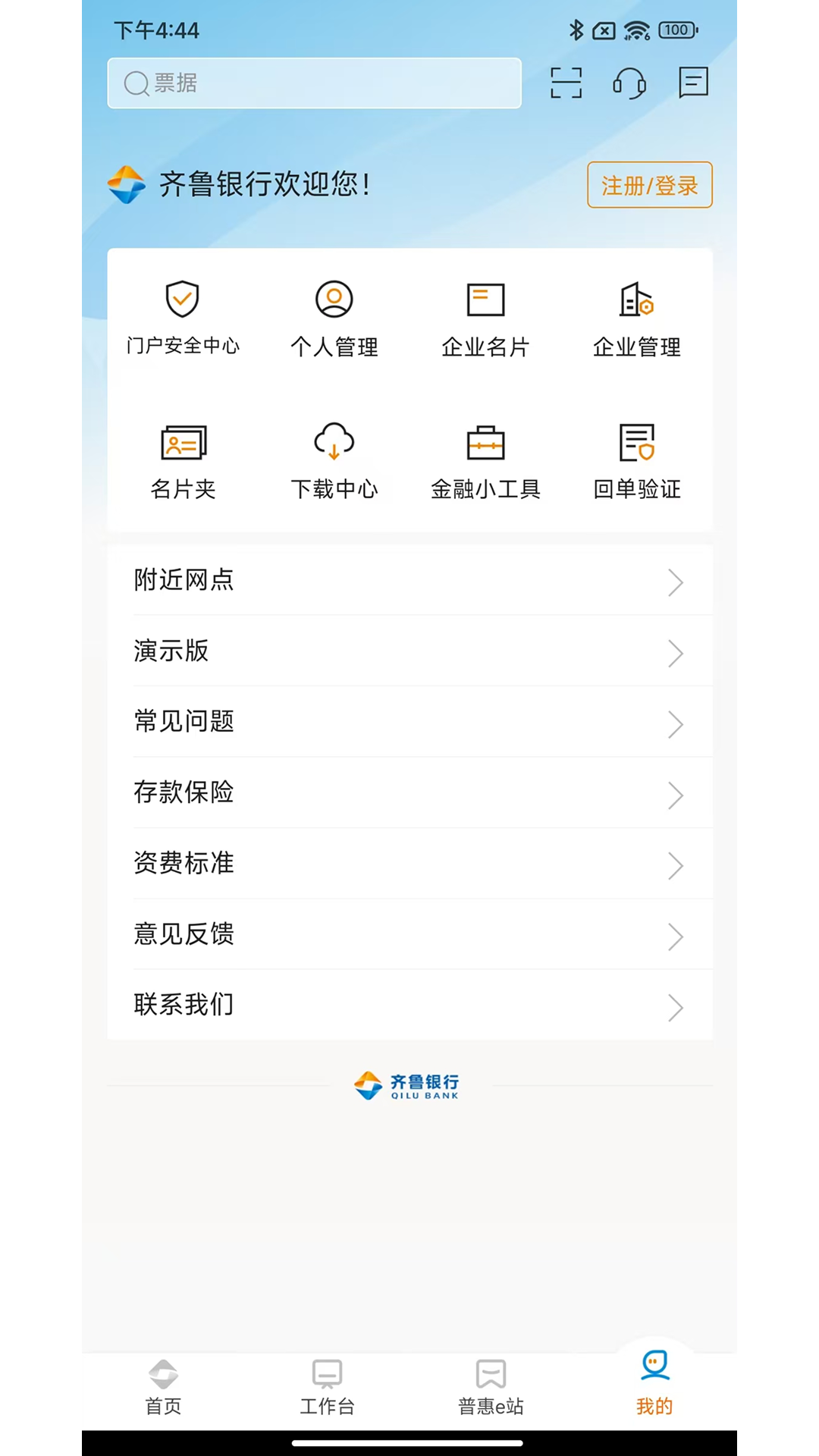Switch to the 工作台 tab

point(328,1388)
